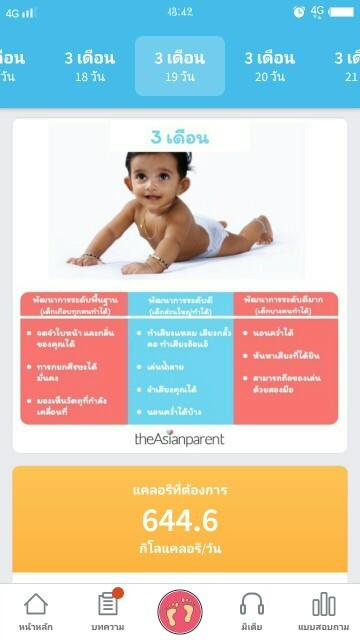Screen dimensions: 360x640
Task: Select the 3 เดือน 18 วัน day tab
Action: pyautogui.click(x=90, y=66)
